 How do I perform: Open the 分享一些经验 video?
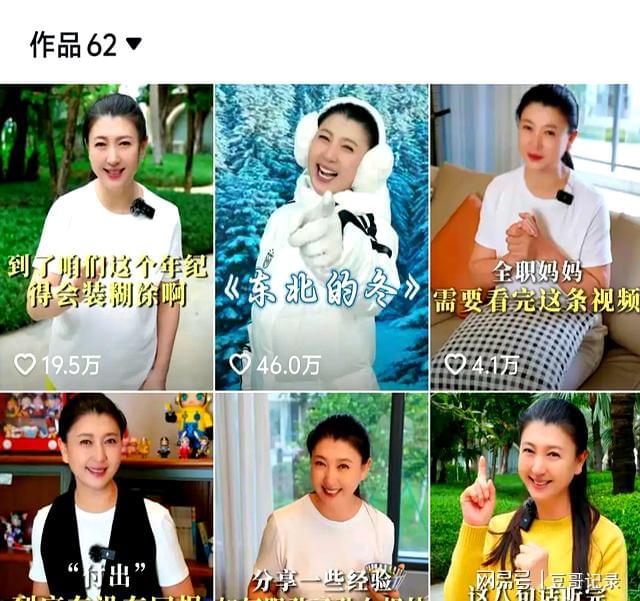tap(321, 497)
